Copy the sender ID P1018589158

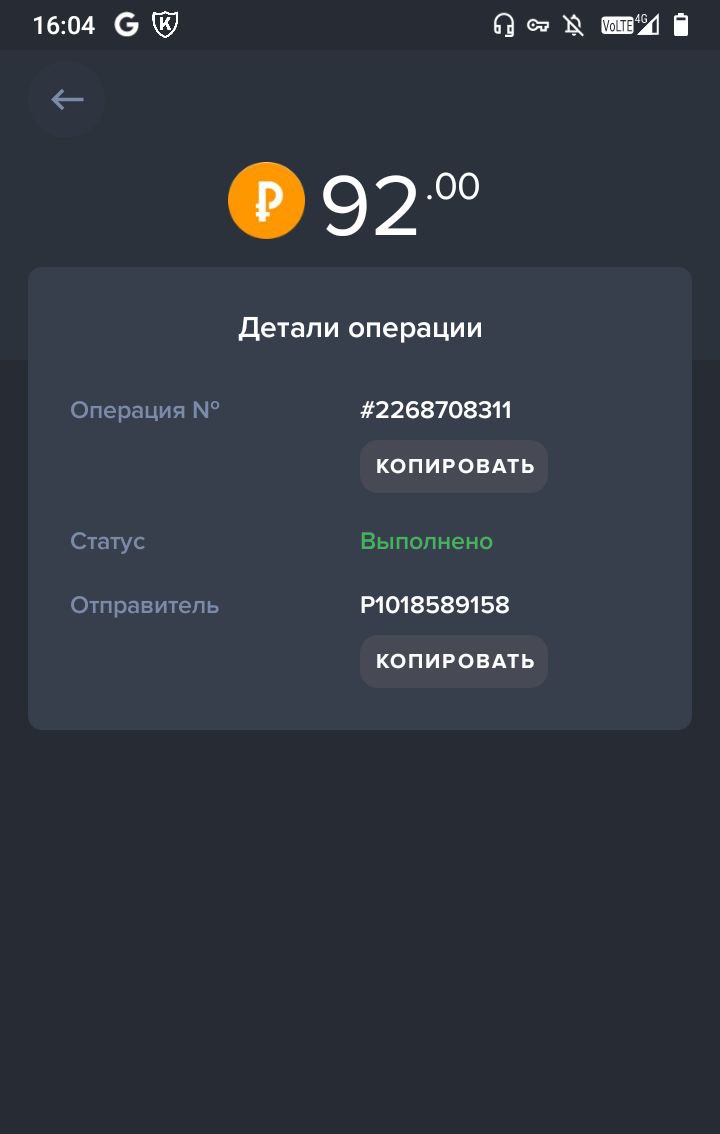454,661
